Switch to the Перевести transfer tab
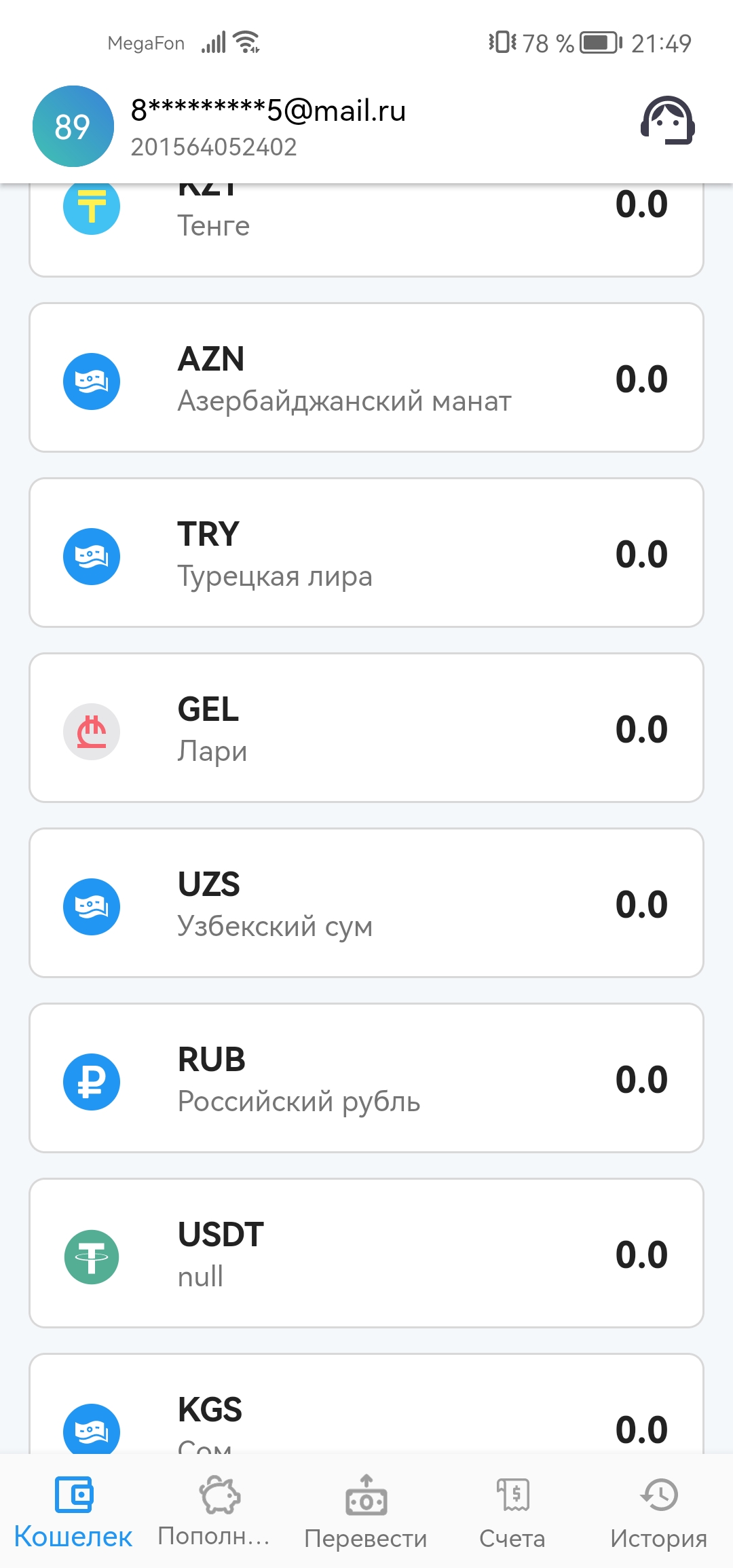The width and height of the screenshot is (733, 1568). tap(366, 1511)
